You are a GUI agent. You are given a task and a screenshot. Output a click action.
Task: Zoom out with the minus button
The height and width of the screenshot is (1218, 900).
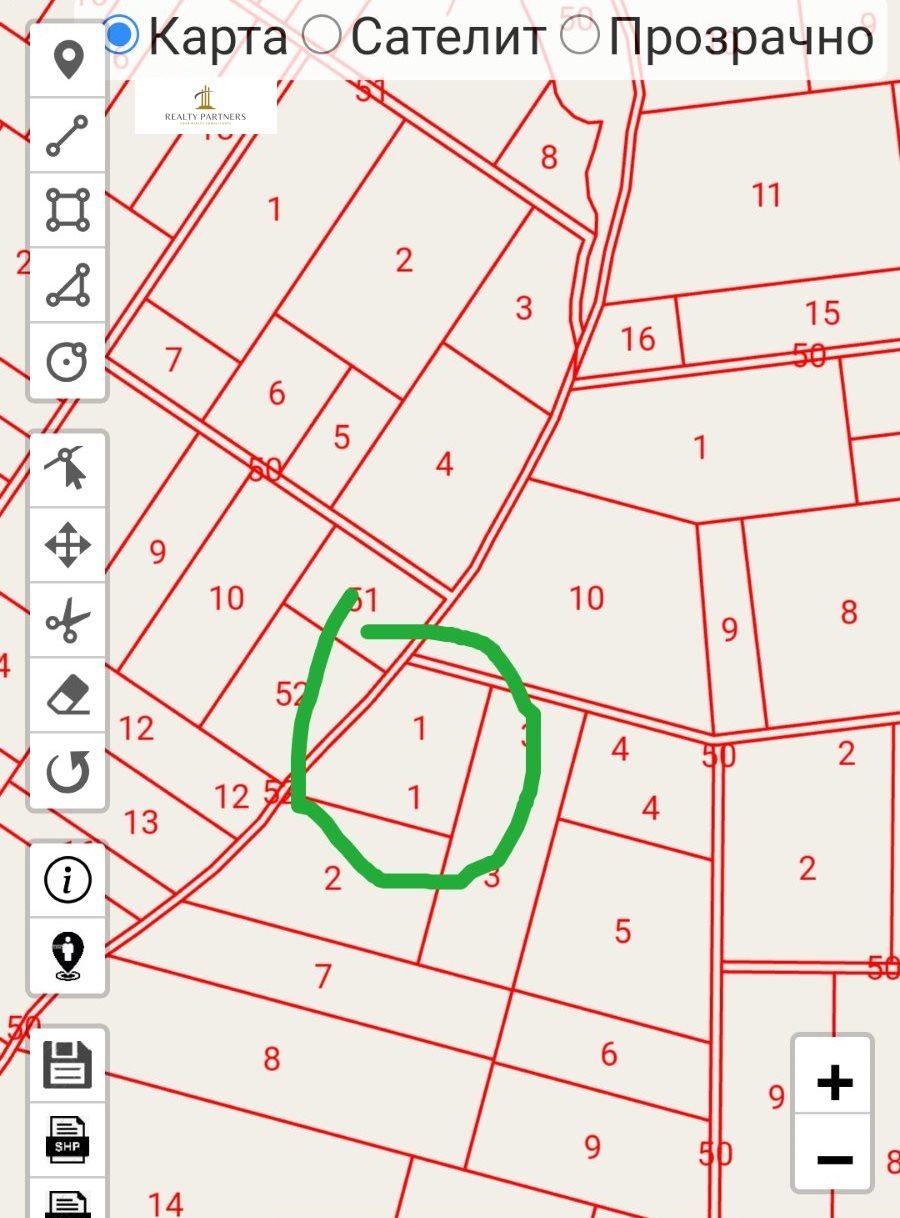(x=834, y=1159)
